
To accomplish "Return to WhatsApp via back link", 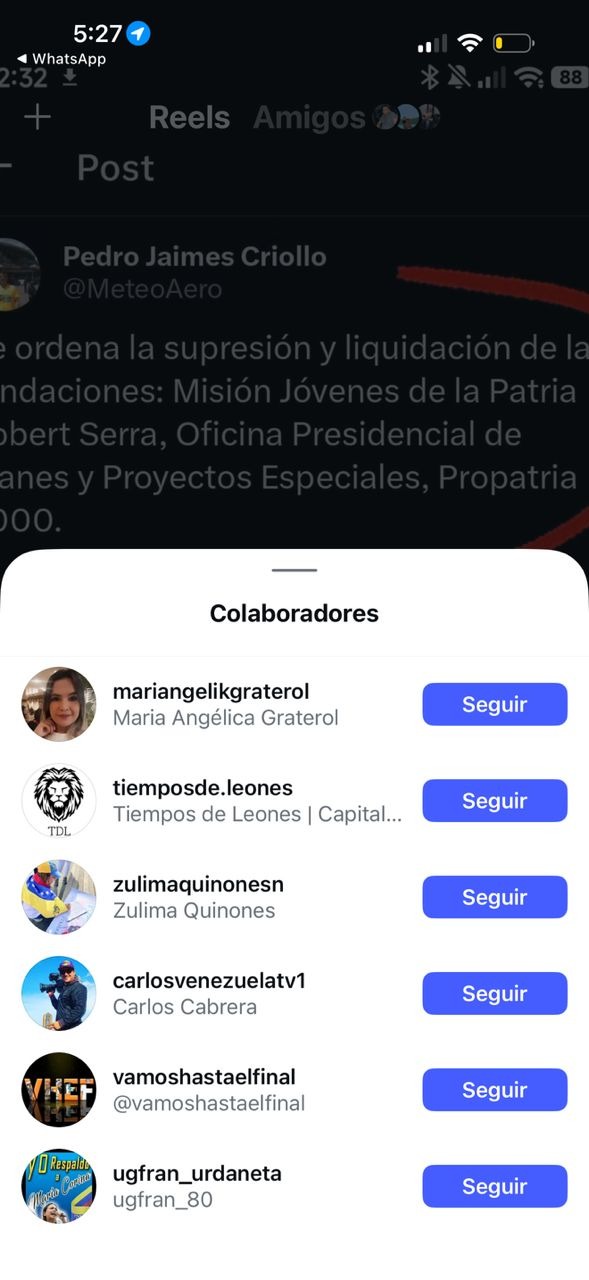I will [61, 59].
